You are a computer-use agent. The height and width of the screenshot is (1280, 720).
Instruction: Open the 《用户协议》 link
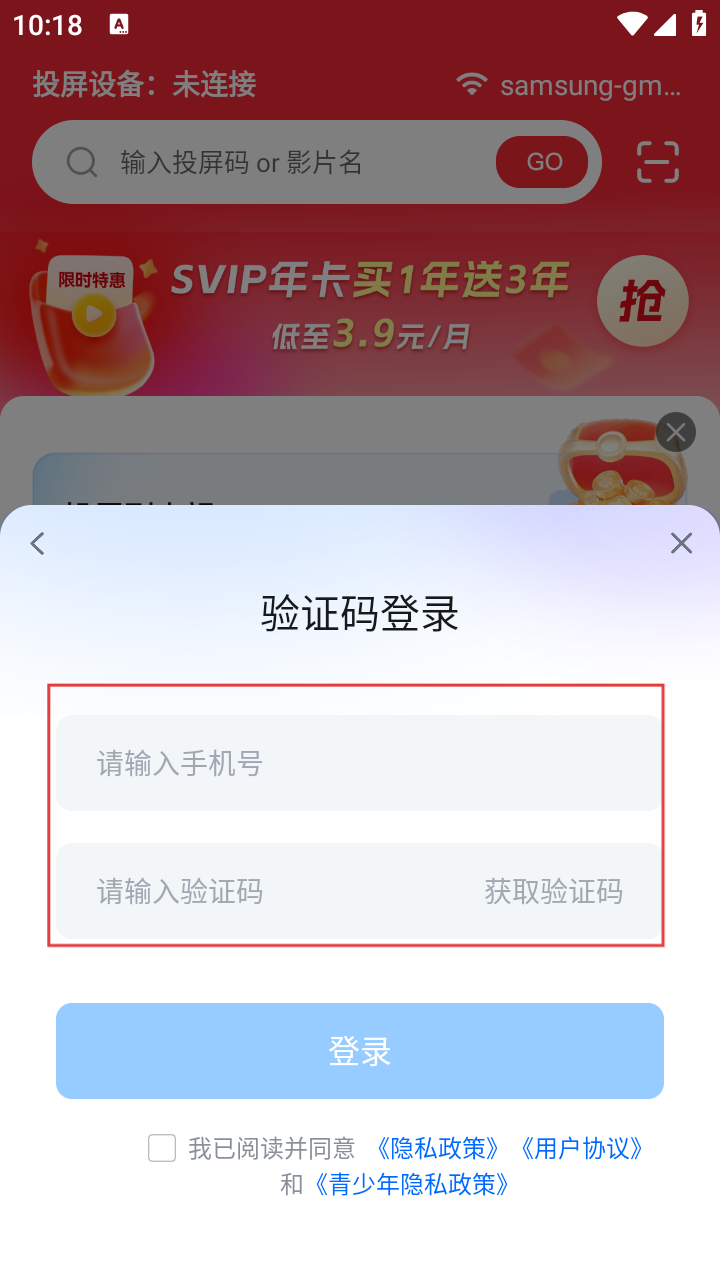tap(582, 1148)
